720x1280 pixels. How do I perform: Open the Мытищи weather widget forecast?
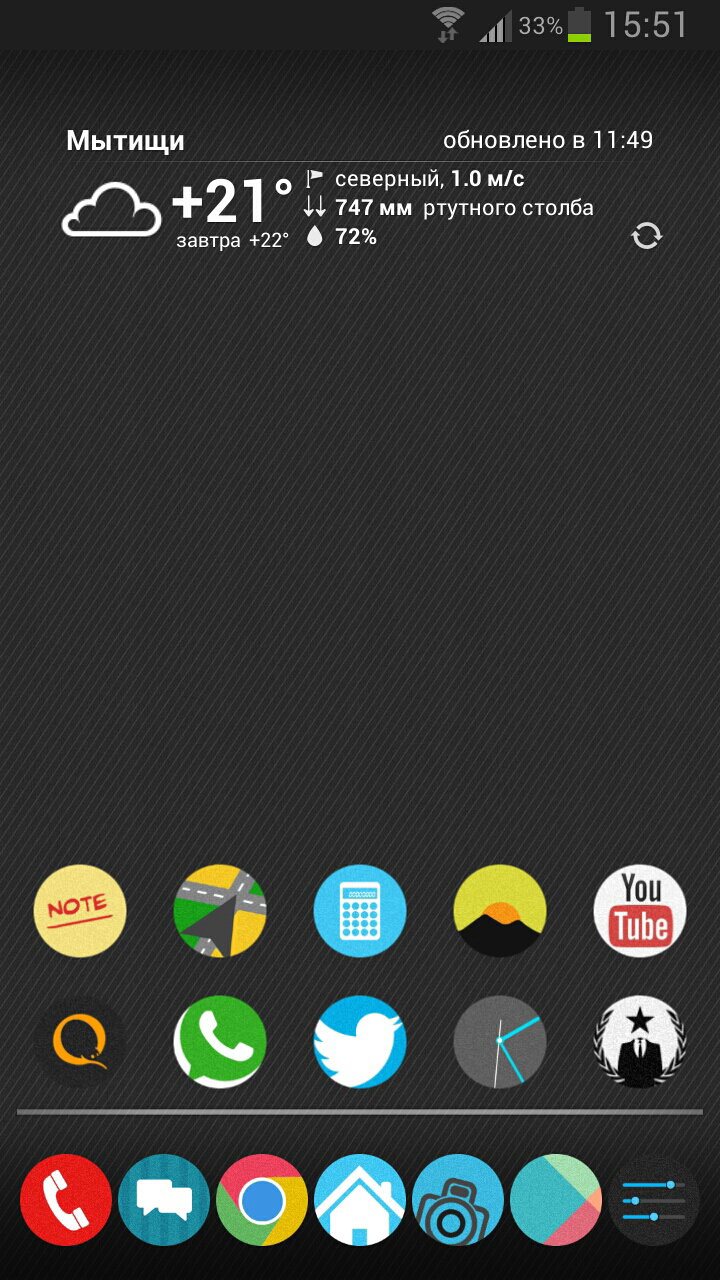[x=360, y=189]
